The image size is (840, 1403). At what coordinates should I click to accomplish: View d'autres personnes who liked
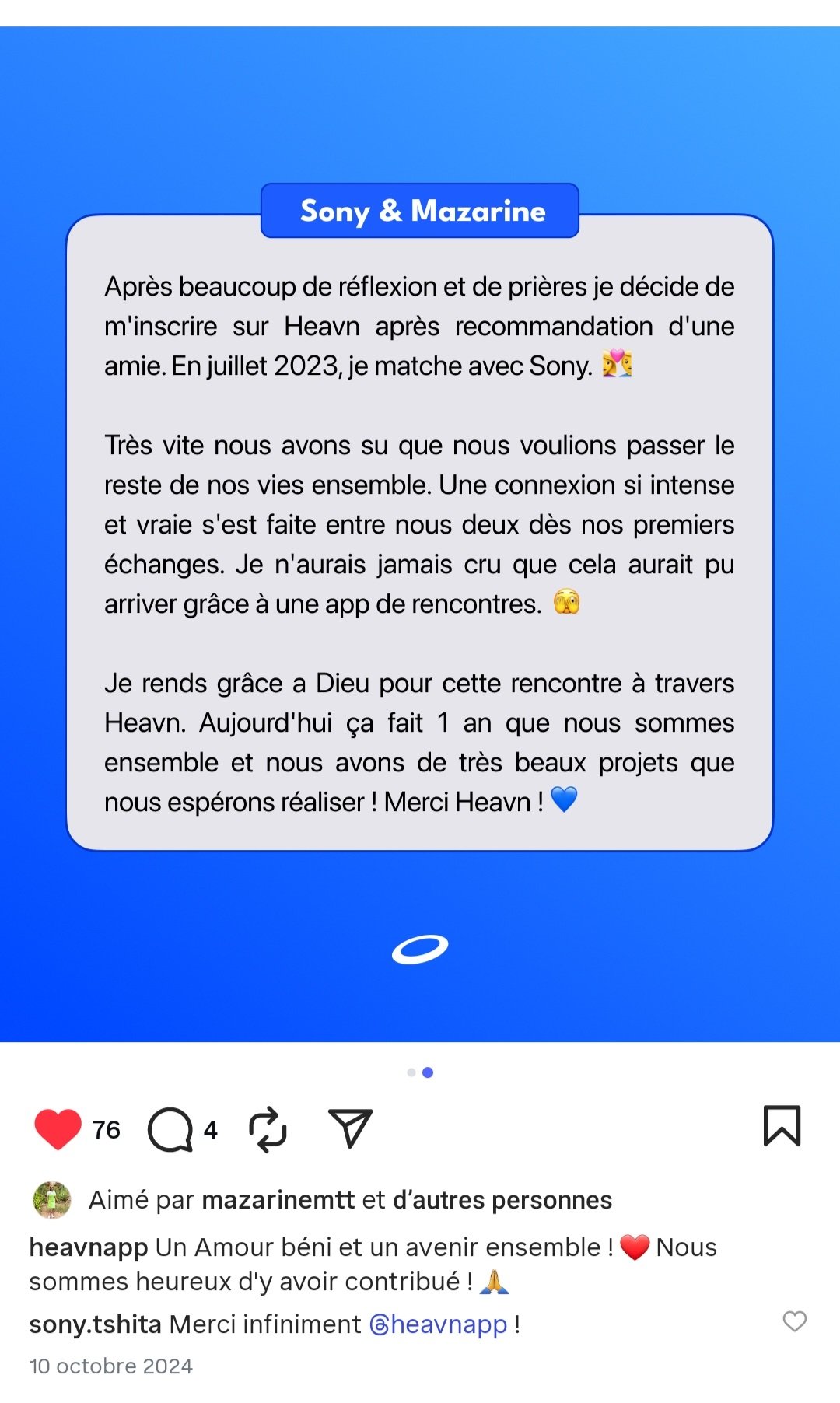tap(502, 1200)
